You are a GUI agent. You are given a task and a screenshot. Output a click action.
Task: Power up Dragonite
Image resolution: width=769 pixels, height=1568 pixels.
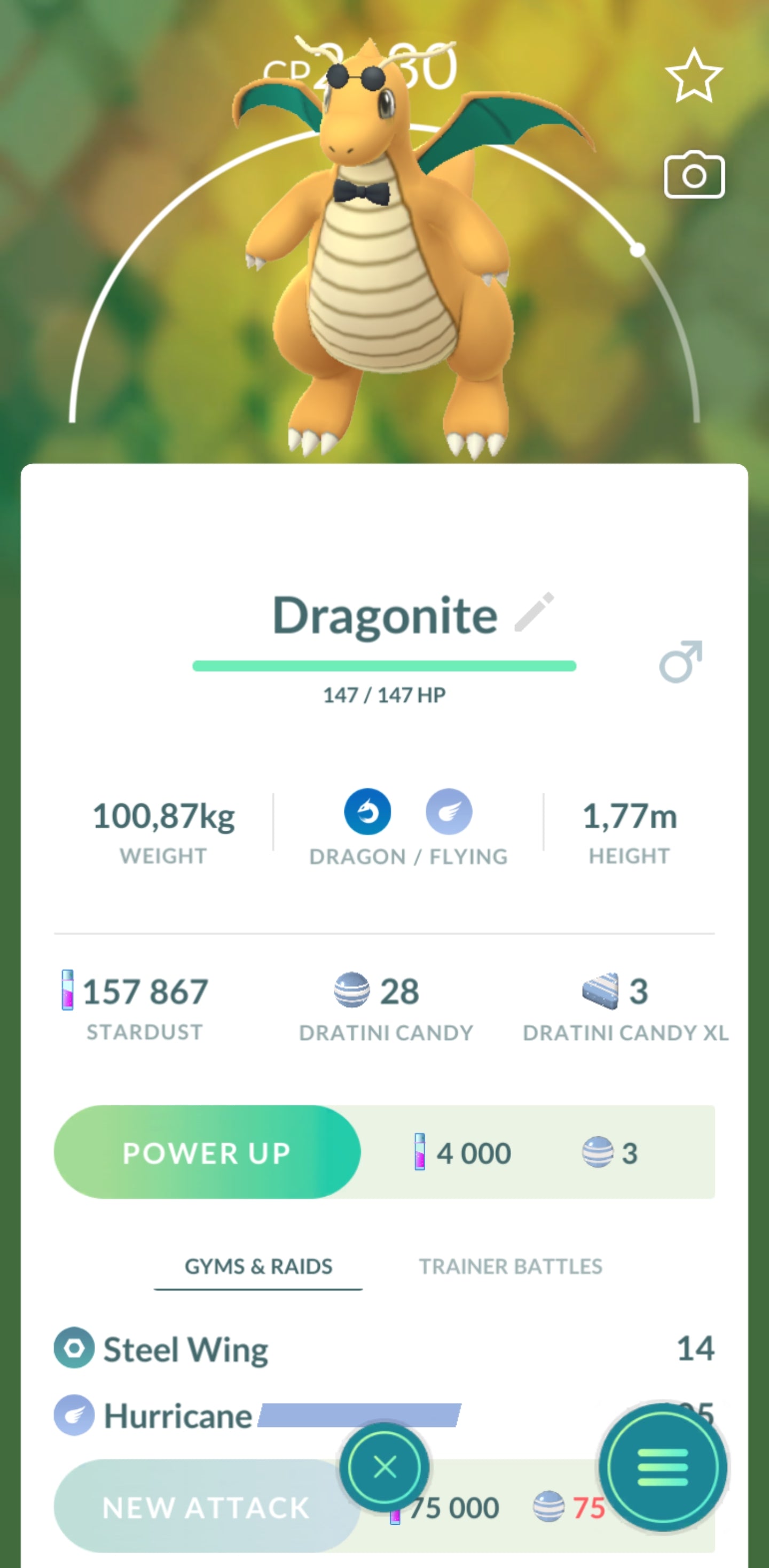pos(207,1152)
